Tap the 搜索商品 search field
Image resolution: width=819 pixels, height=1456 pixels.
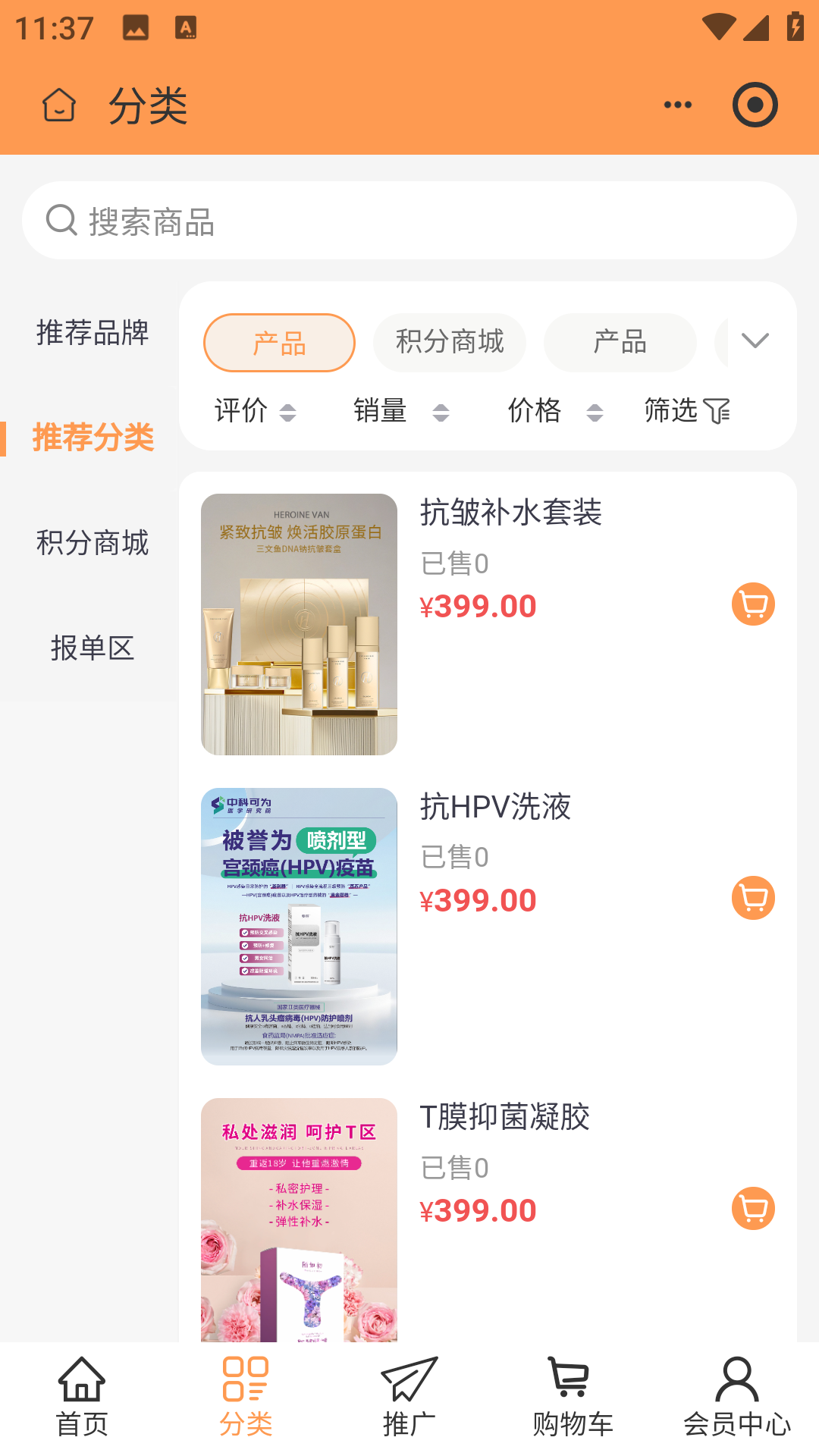pyautogui.click(x=409, y=221)
